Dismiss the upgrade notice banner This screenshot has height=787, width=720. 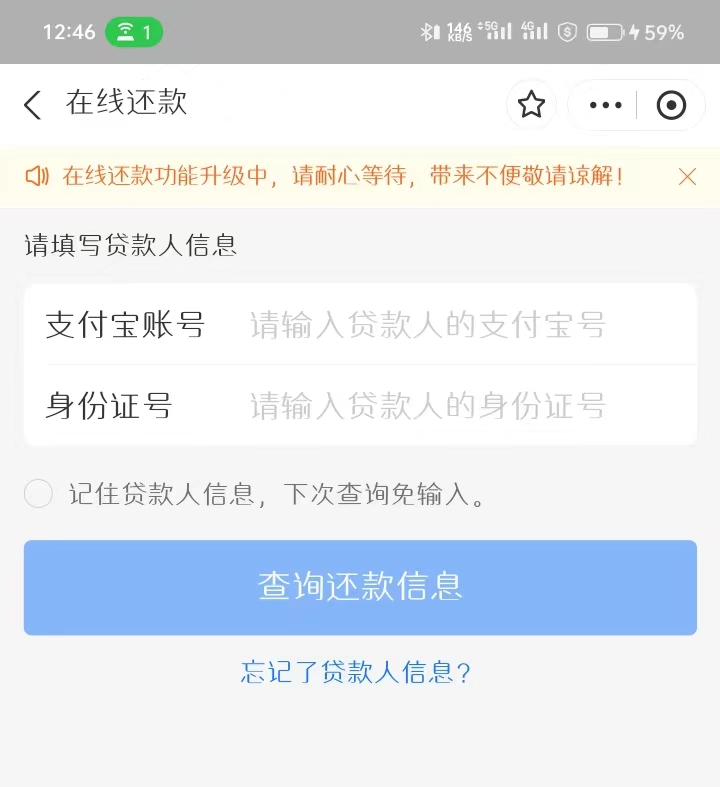[x=687, y=177]
